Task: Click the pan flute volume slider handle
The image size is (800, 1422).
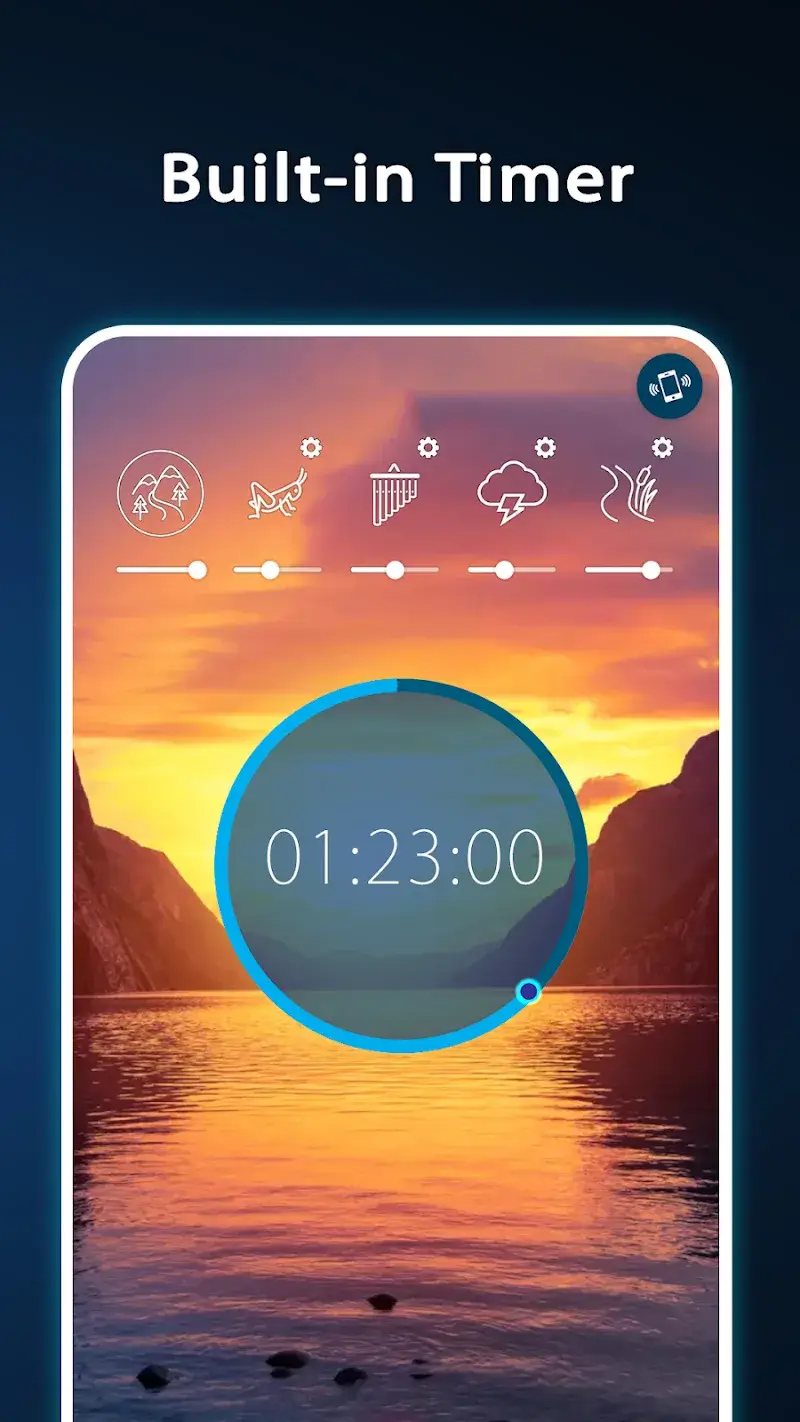Action: click(394, 568)
